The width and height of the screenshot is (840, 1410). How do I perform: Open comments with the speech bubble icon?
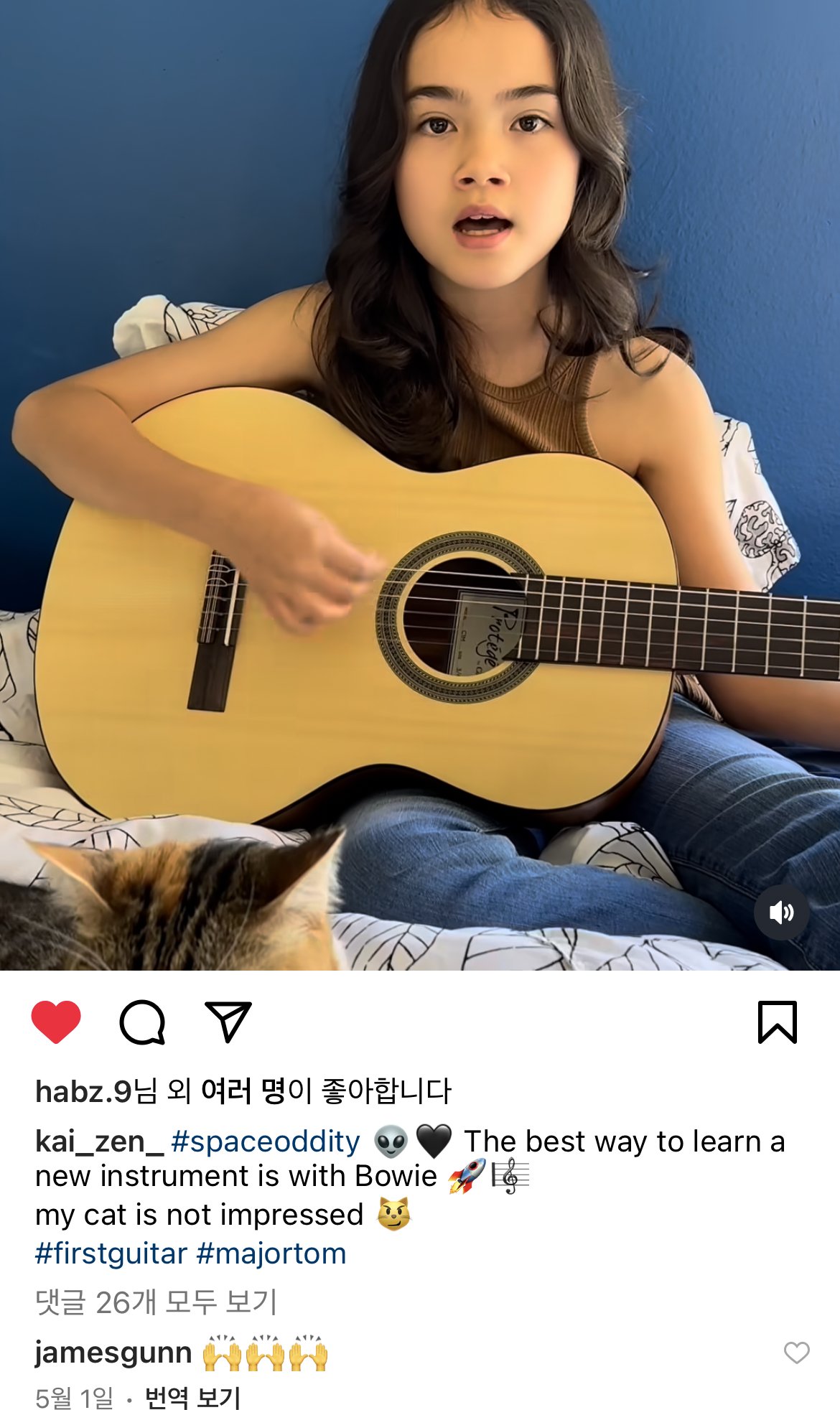(142, 1022)
